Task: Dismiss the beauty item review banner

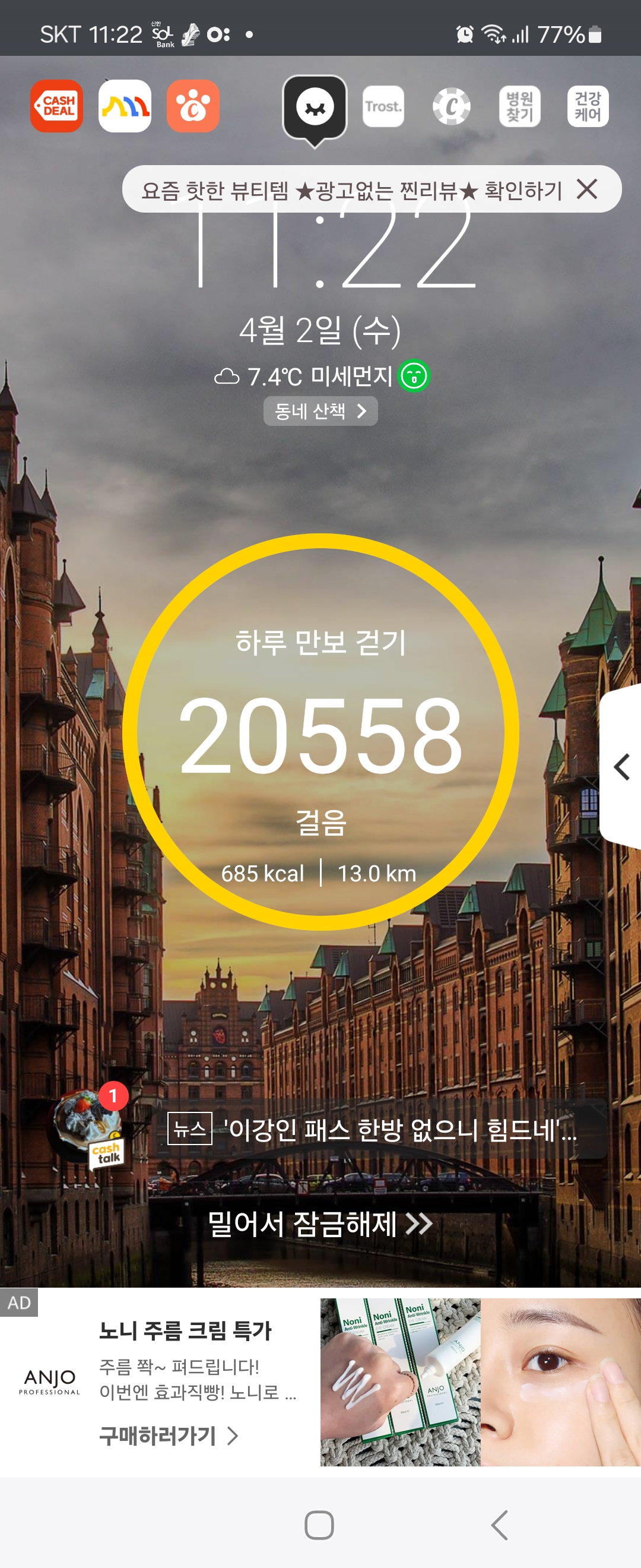Action: [587, 189]
